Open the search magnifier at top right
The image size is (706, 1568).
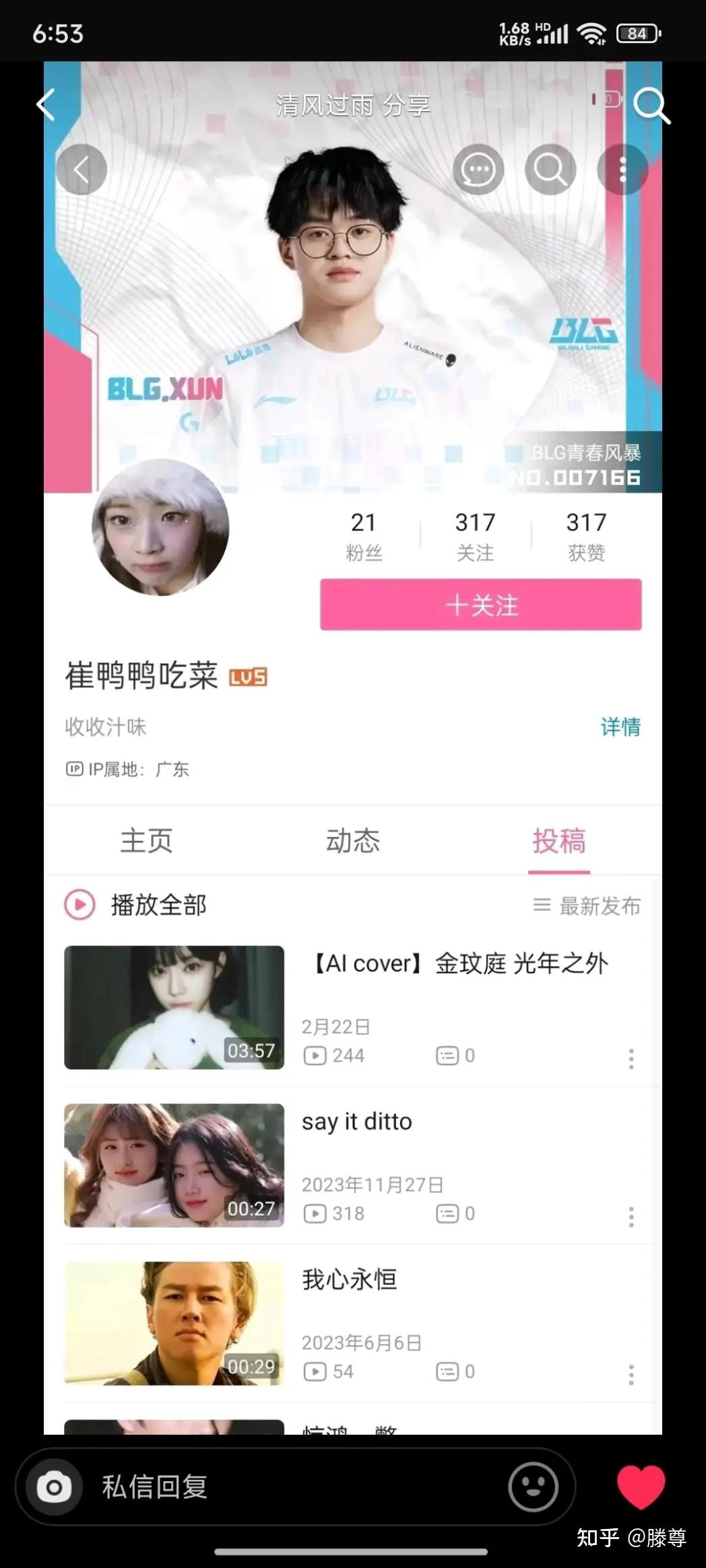651,106
